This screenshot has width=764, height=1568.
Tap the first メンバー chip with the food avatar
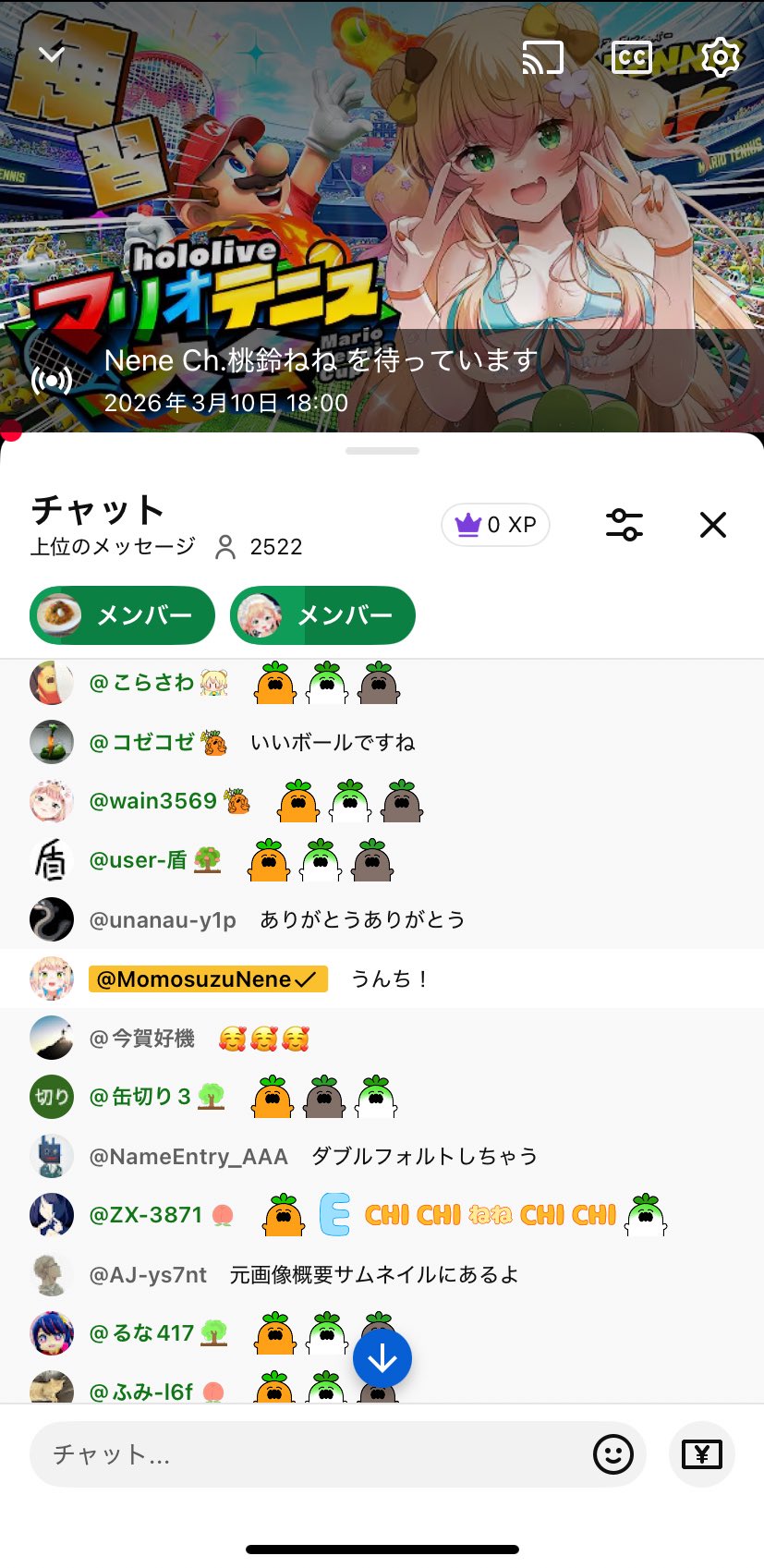(122, 615)
